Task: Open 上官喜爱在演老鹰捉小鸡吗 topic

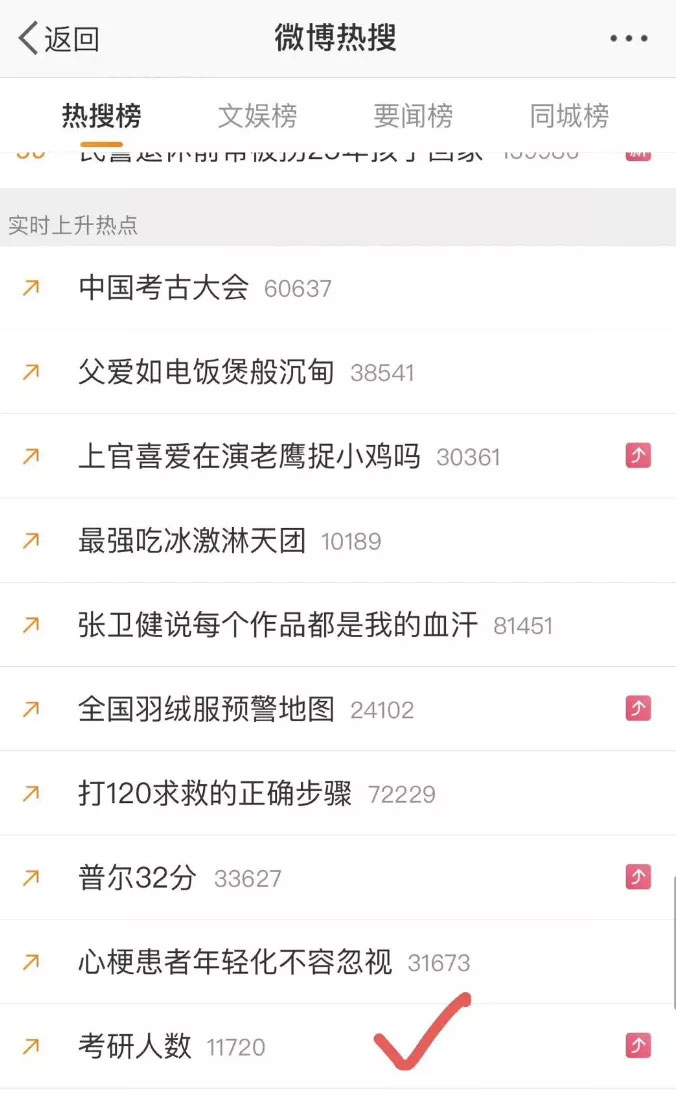Action: pos(338,456)
